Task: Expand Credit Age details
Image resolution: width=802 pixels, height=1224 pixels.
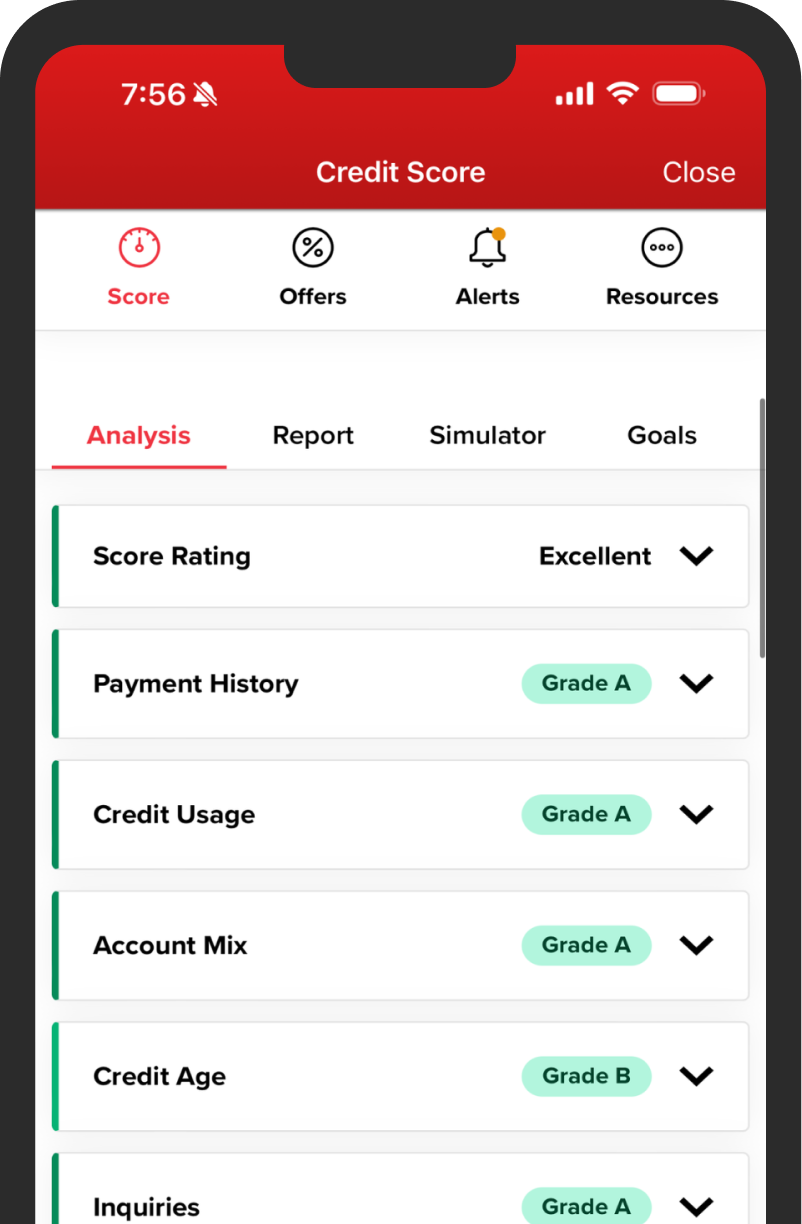Action: [x=696, y=1076]
